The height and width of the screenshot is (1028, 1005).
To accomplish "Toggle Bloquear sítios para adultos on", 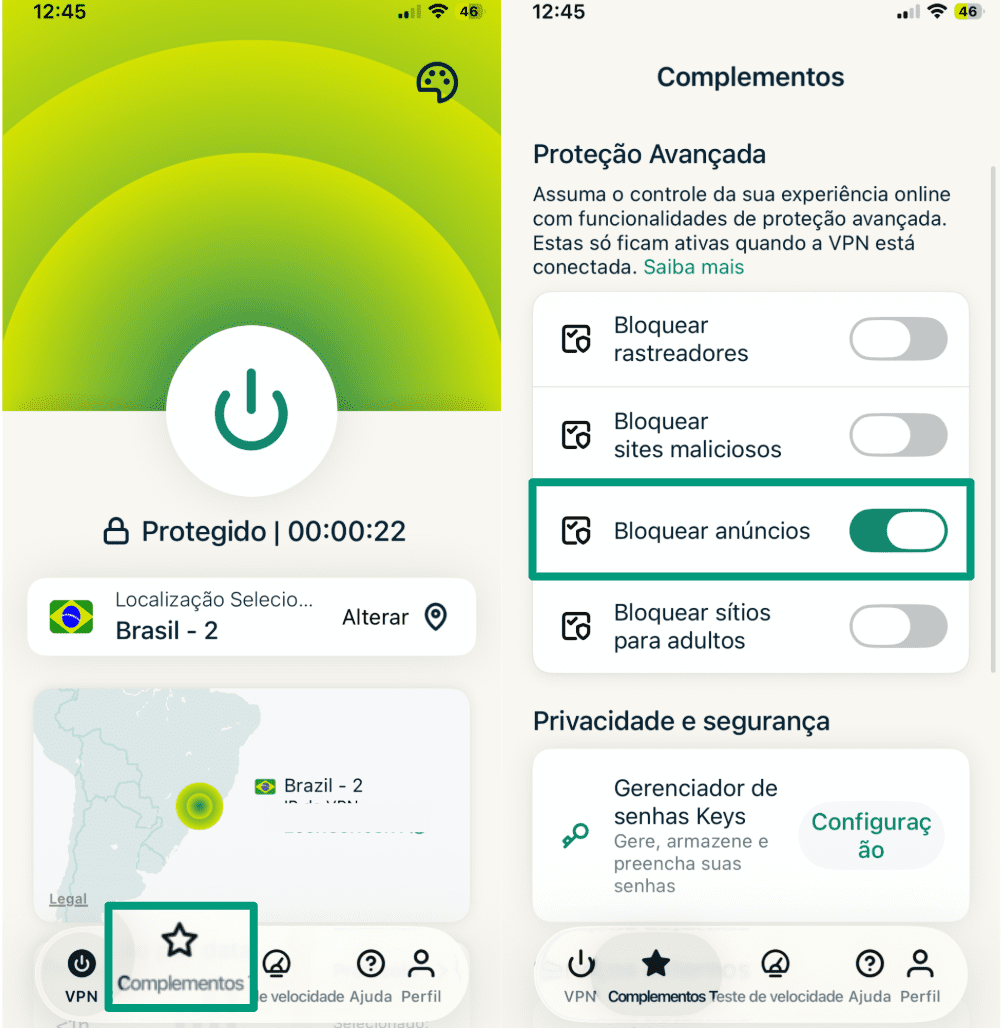I will [897, 627].
